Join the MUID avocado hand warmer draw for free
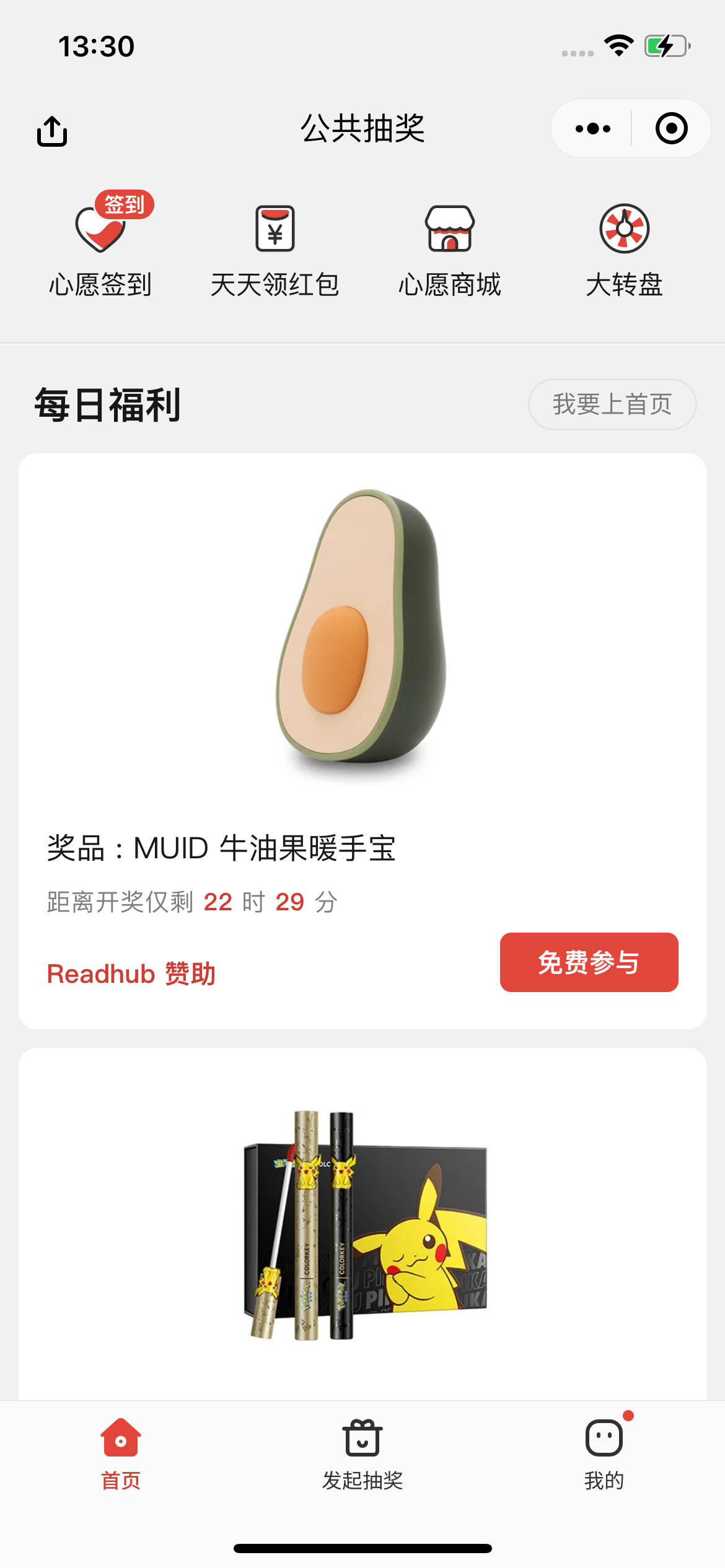This screenshot has width=725, height=1568. (x=589, y=962)
